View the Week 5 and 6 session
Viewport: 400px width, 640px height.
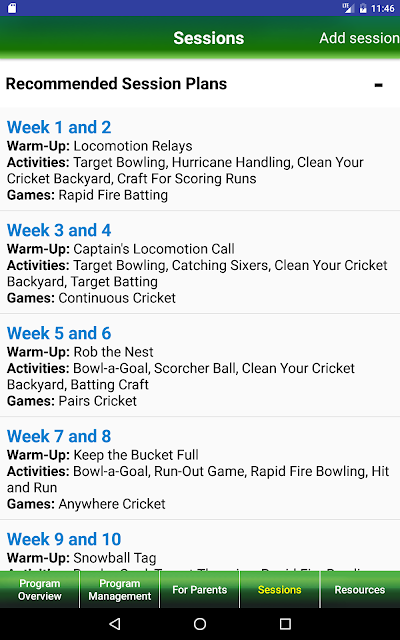[x=200, y=365]
